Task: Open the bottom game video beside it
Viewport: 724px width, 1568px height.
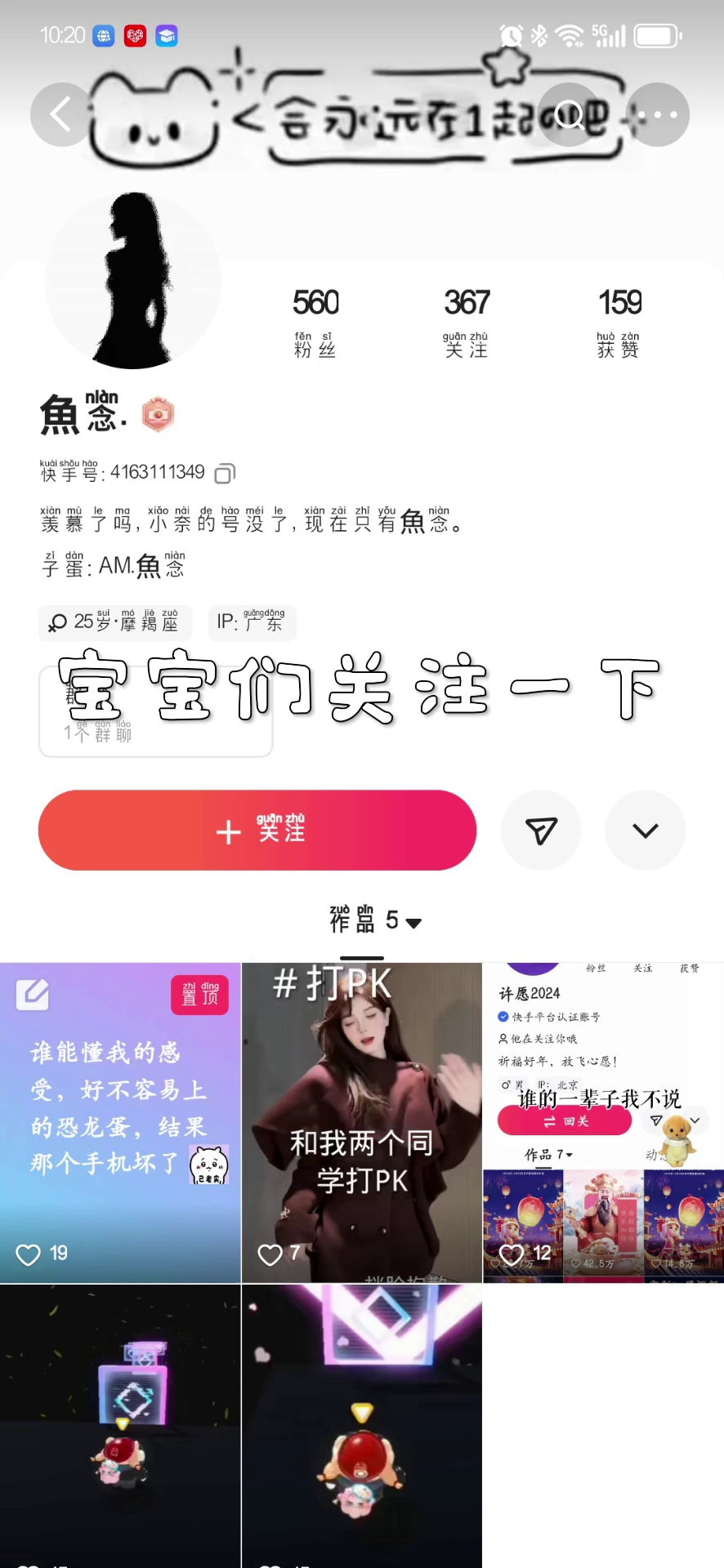Action: pos(362,1426)
